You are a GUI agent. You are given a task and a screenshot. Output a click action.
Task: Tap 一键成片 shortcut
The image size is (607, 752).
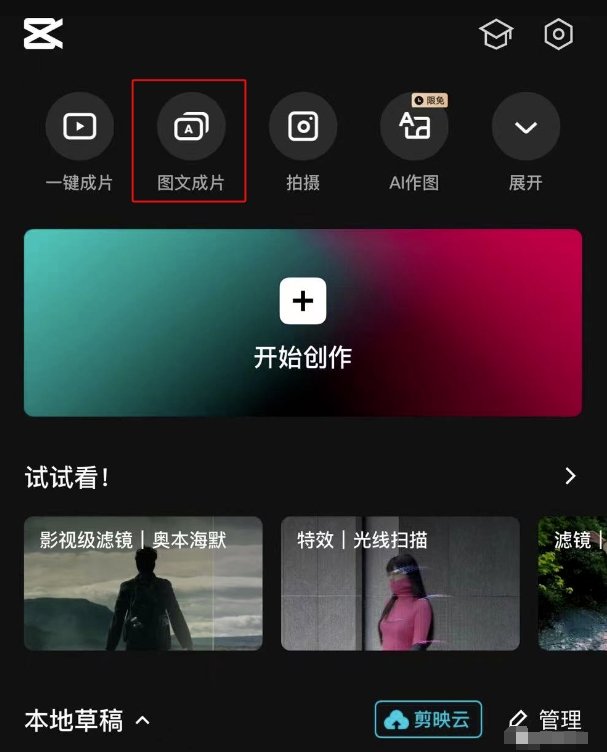79,127
